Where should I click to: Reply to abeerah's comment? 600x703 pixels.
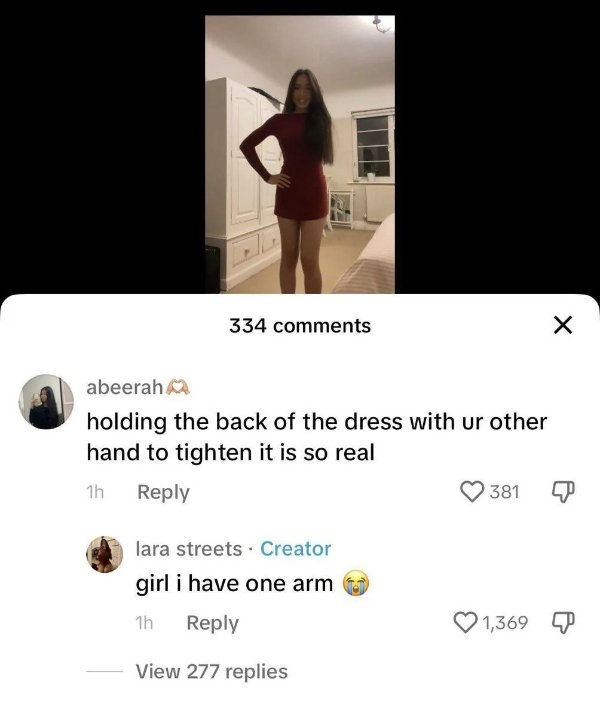pos(162,492)
